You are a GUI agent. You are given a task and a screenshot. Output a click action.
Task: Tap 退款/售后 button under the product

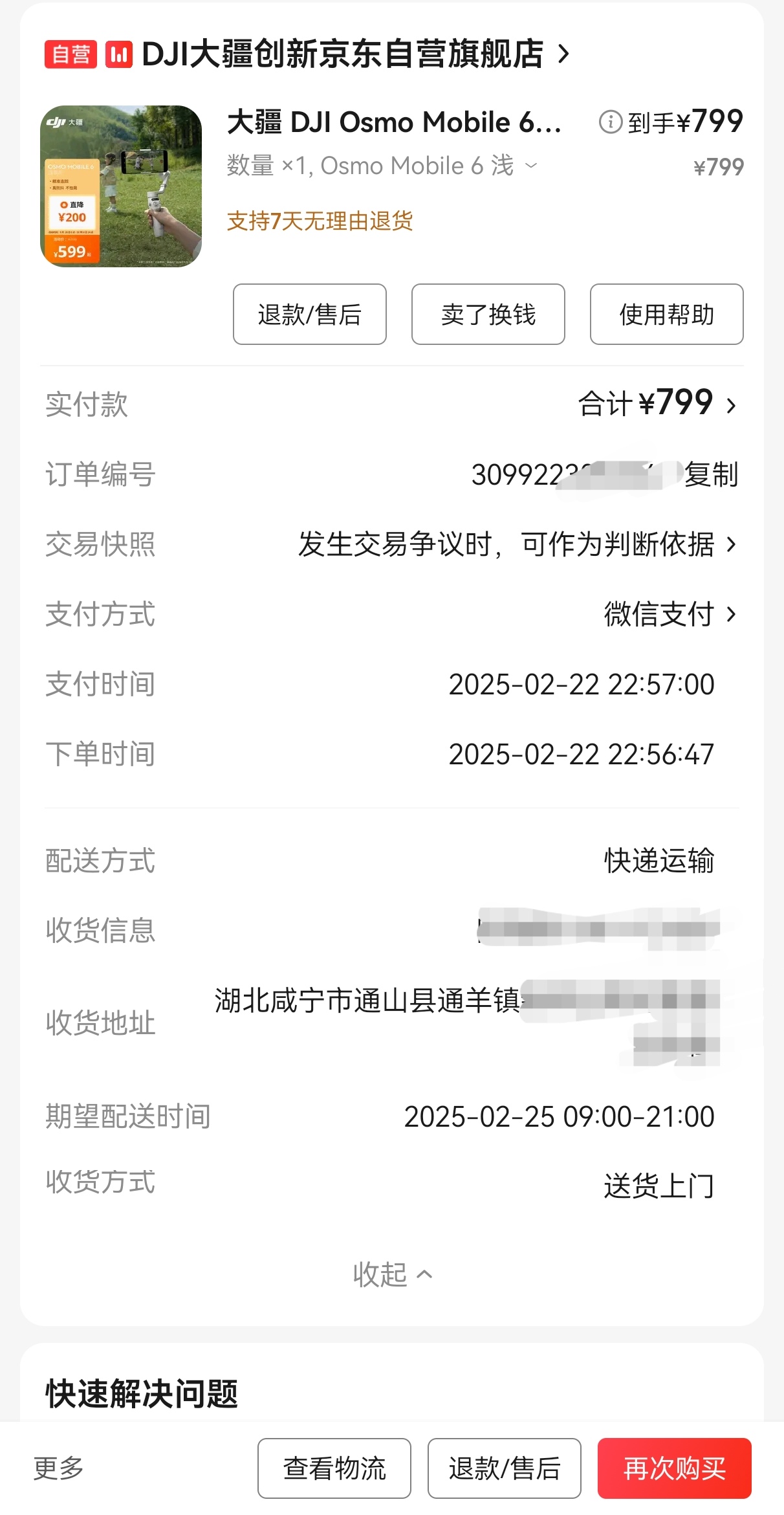(309, 315)
